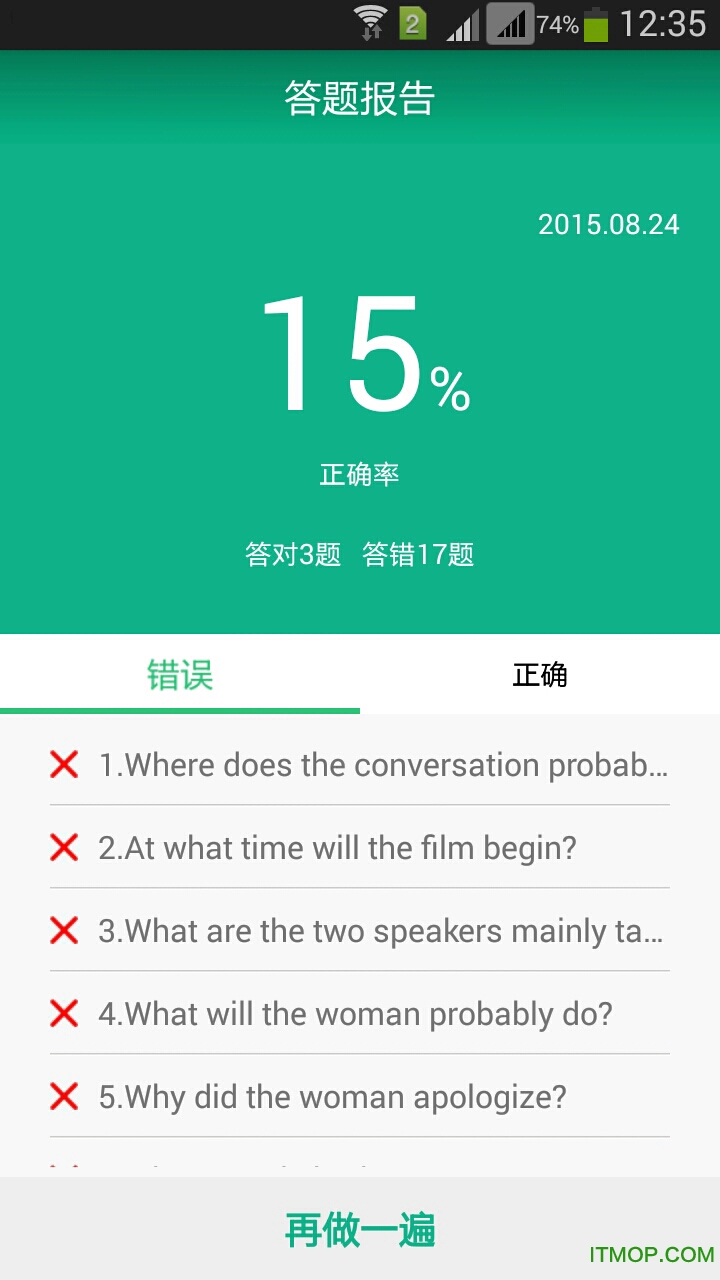Screen dimensions: 720x1280
Task: Click the red X beside question 2
Action: (63, 847)
